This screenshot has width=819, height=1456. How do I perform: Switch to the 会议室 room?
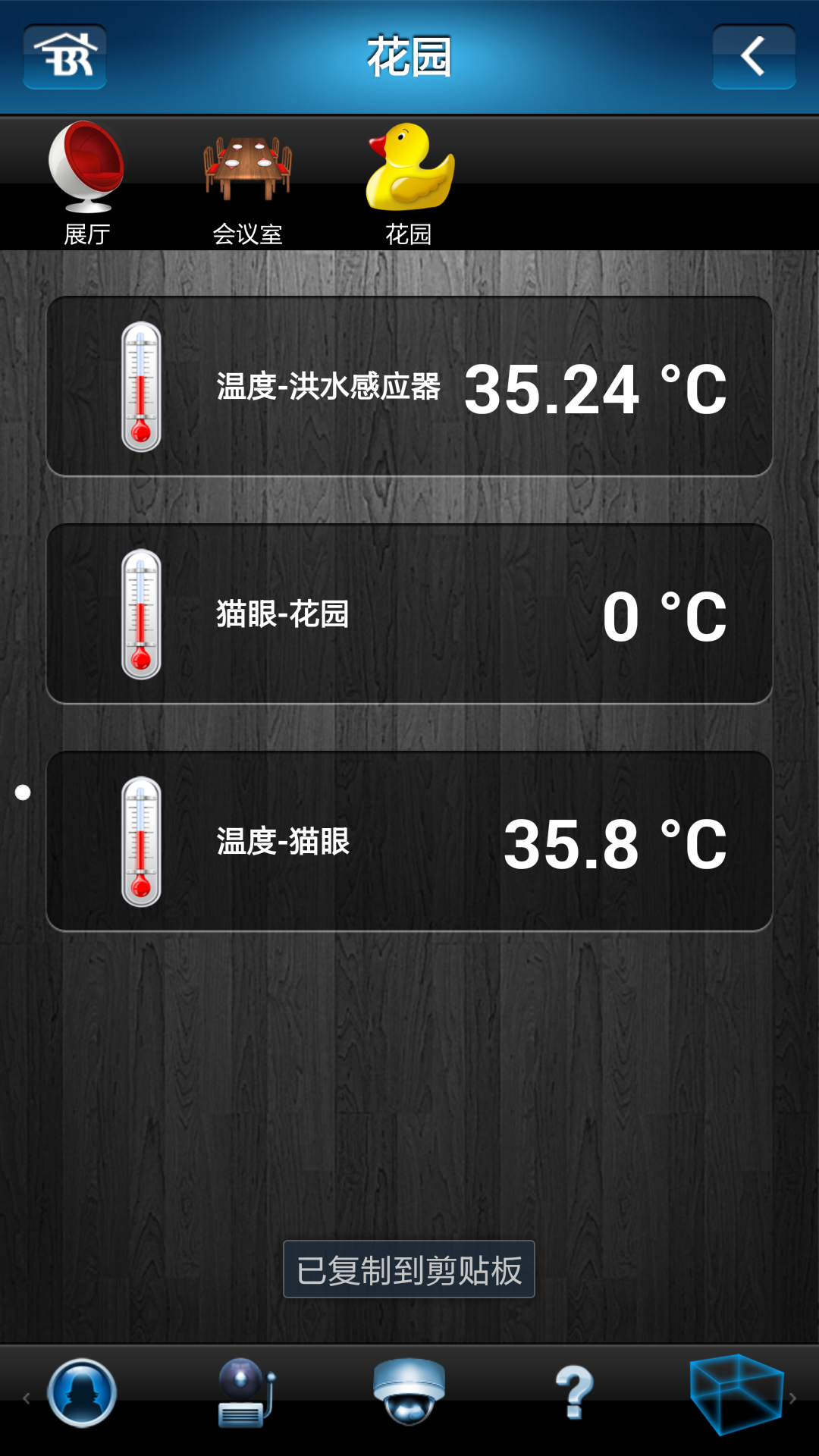click(247, 184)
